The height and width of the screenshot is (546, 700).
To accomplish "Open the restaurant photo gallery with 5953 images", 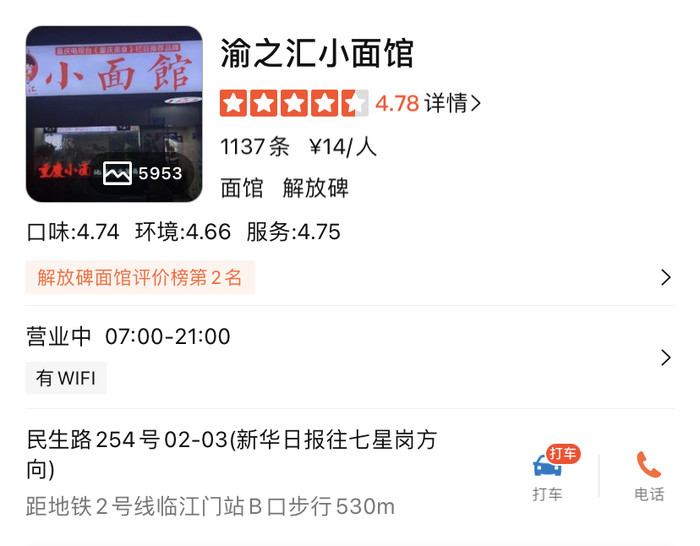I will [114, 114].
